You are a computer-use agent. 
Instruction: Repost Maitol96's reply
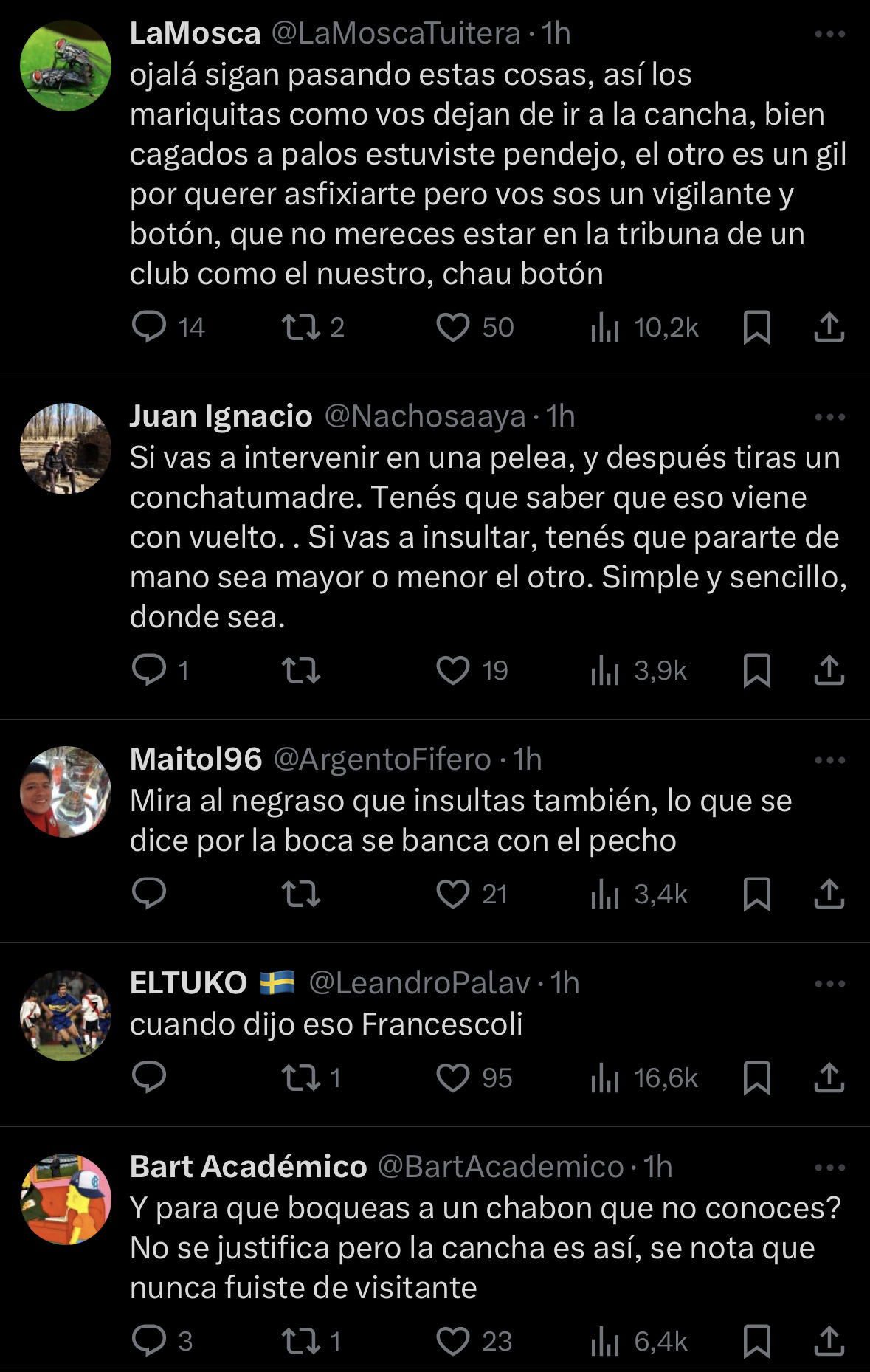pyautogui.click(x=301, y=894)
